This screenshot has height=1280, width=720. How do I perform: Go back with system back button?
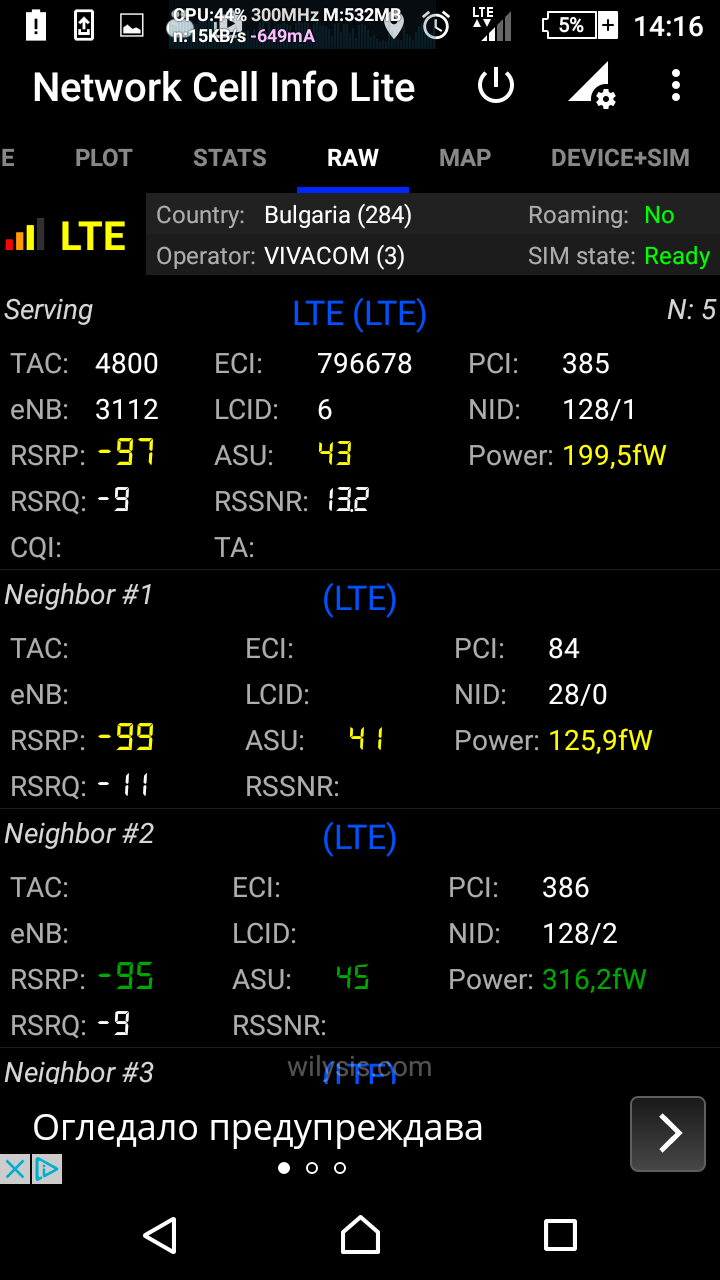point(160,1235)
